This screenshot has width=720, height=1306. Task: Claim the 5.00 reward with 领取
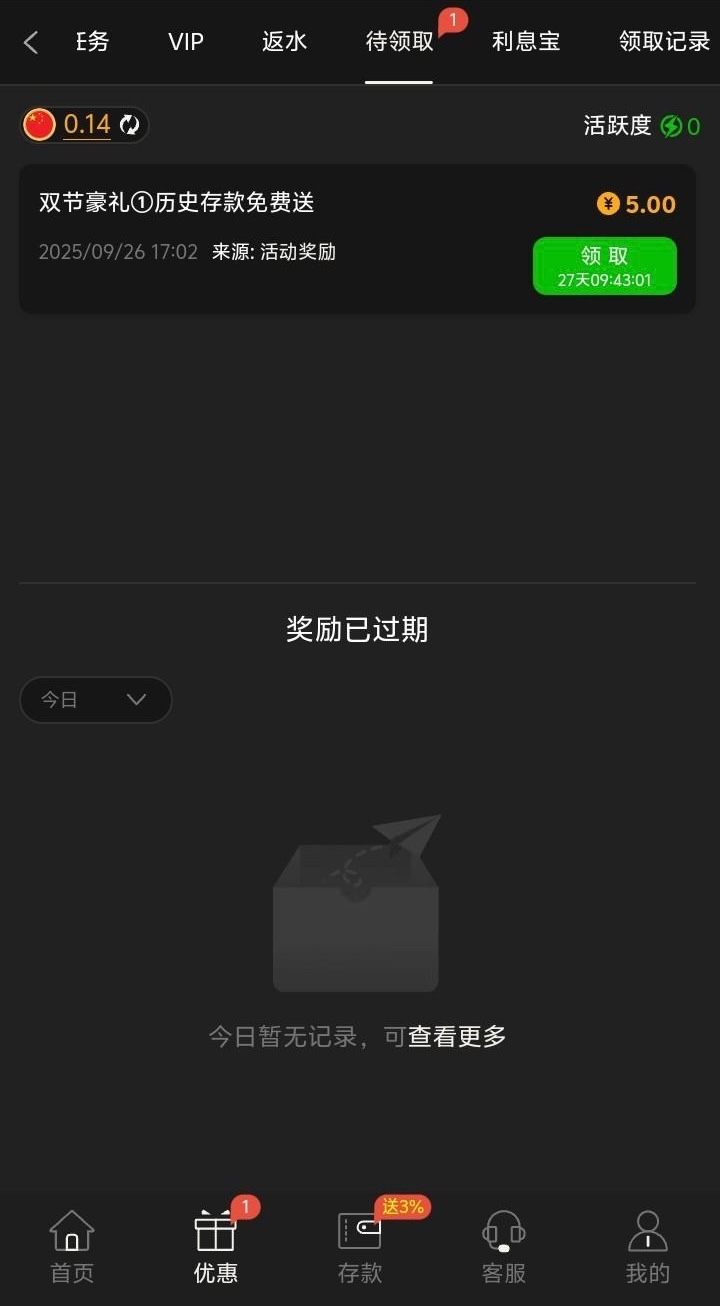tap(604, 266)
